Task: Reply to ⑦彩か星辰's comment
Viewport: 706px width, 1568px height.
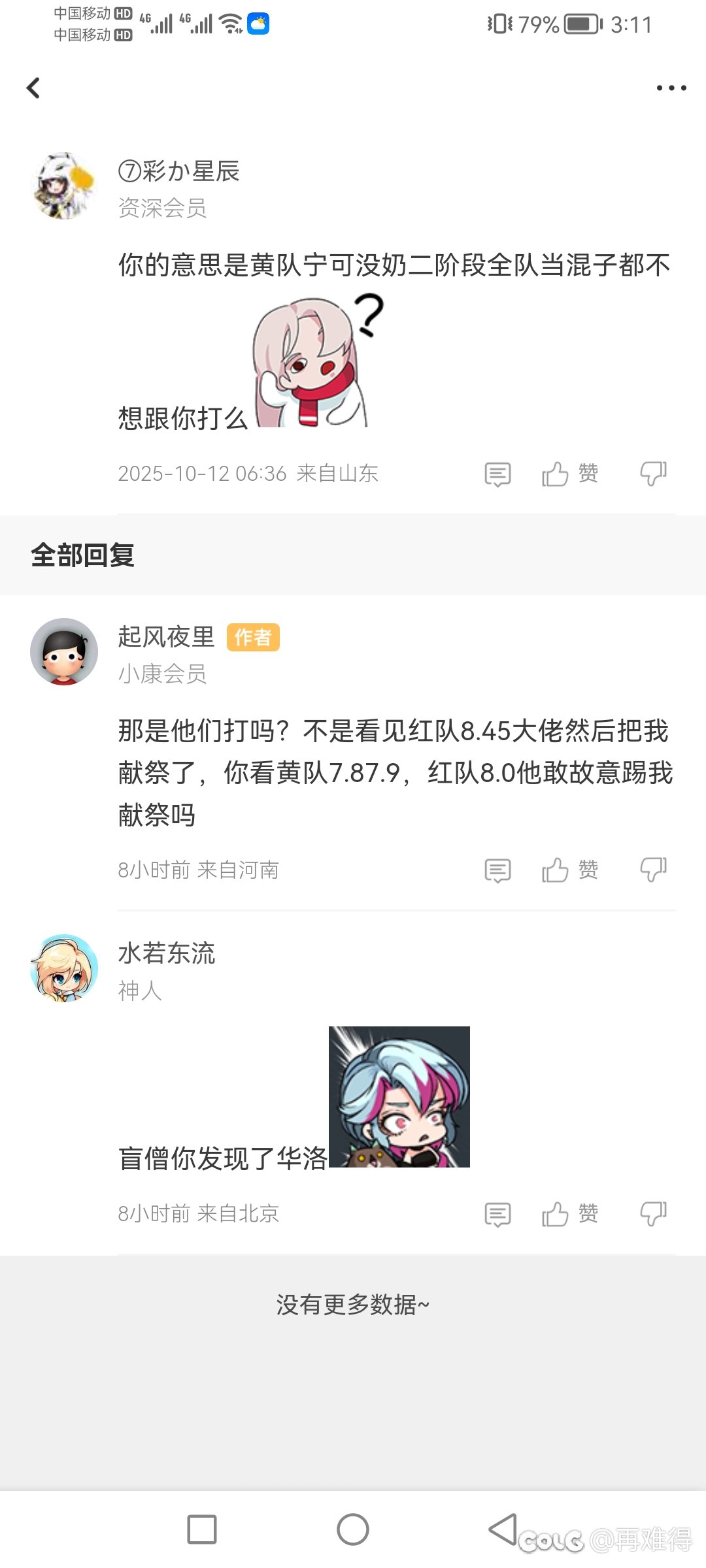Action: [497, 474]
